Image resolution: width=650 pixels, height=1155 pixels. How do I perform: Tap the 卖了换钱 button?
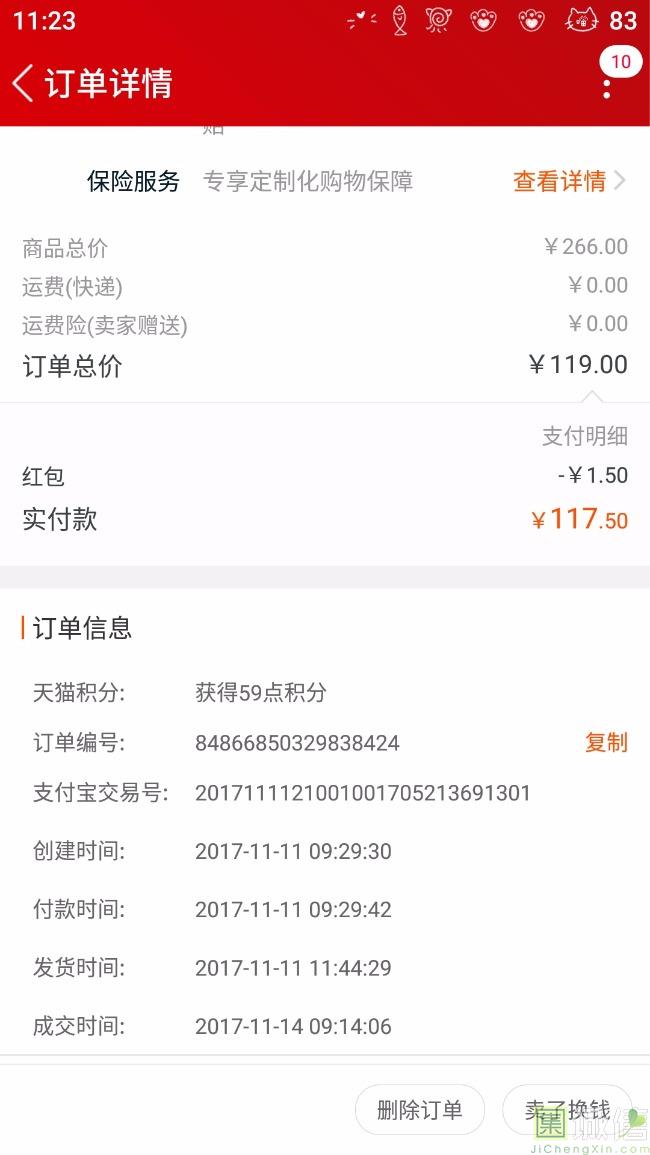(x=567, y=1109)
